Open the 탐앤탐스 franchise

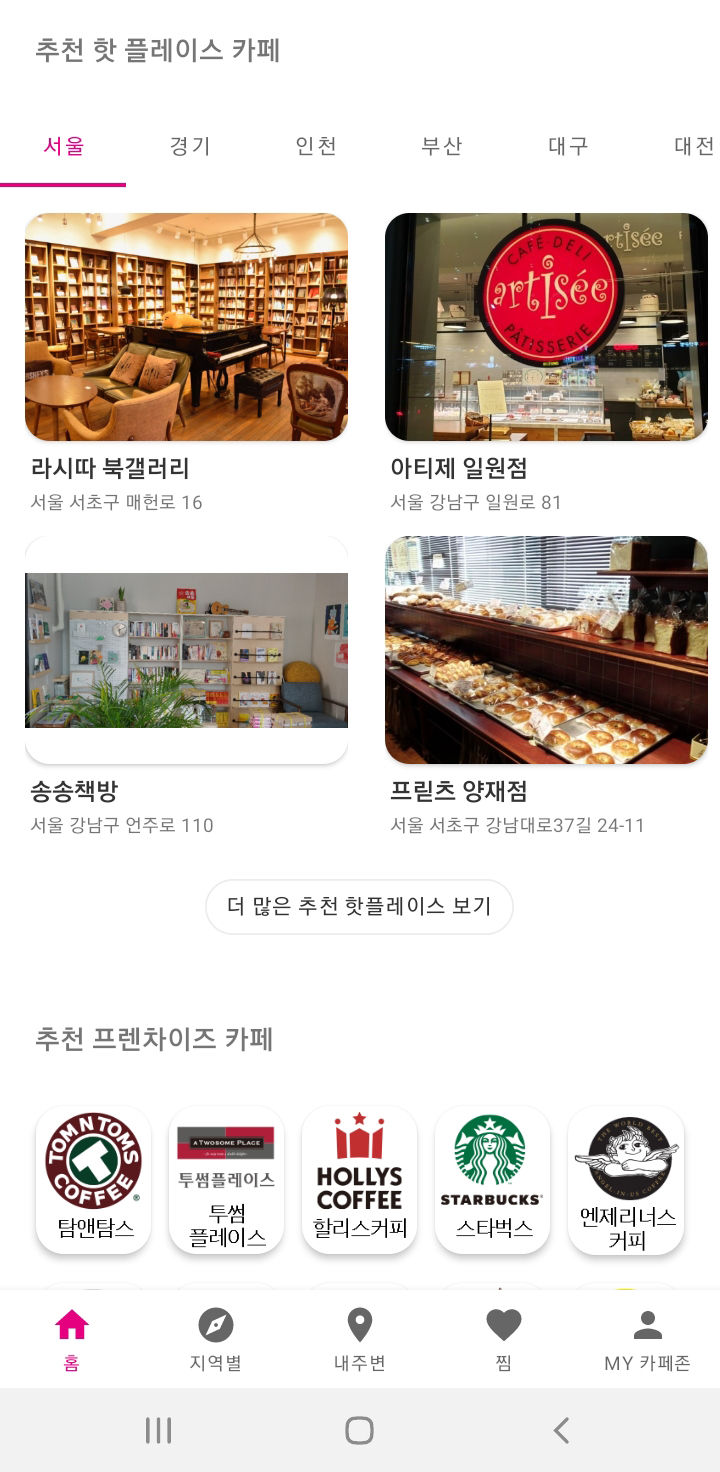click(94, 1179)
